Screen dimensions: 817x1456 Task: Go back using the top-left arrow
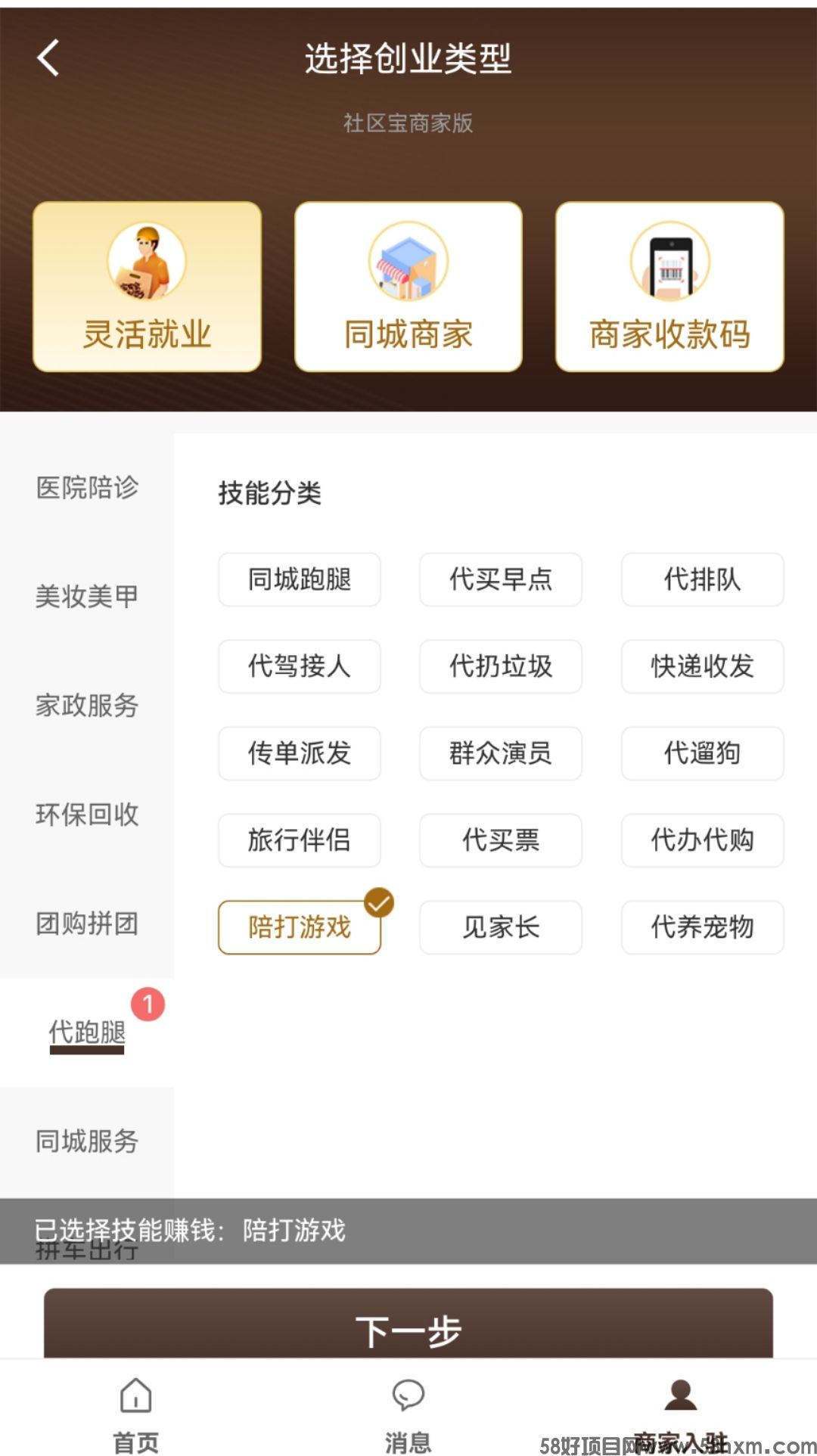coord(48,58)
